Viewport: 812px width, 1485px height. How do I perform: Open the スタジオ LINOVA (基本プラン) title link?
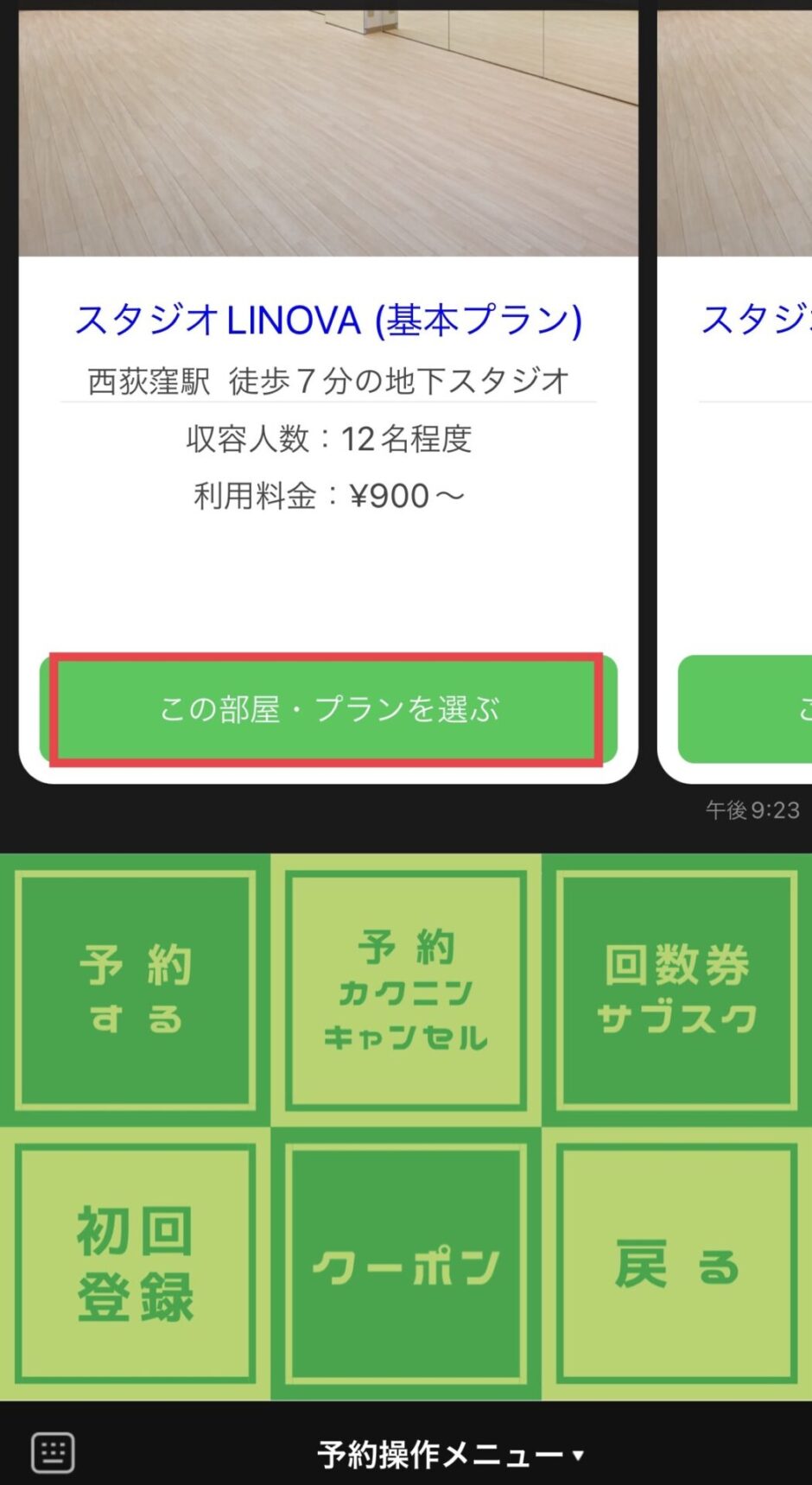328,320
